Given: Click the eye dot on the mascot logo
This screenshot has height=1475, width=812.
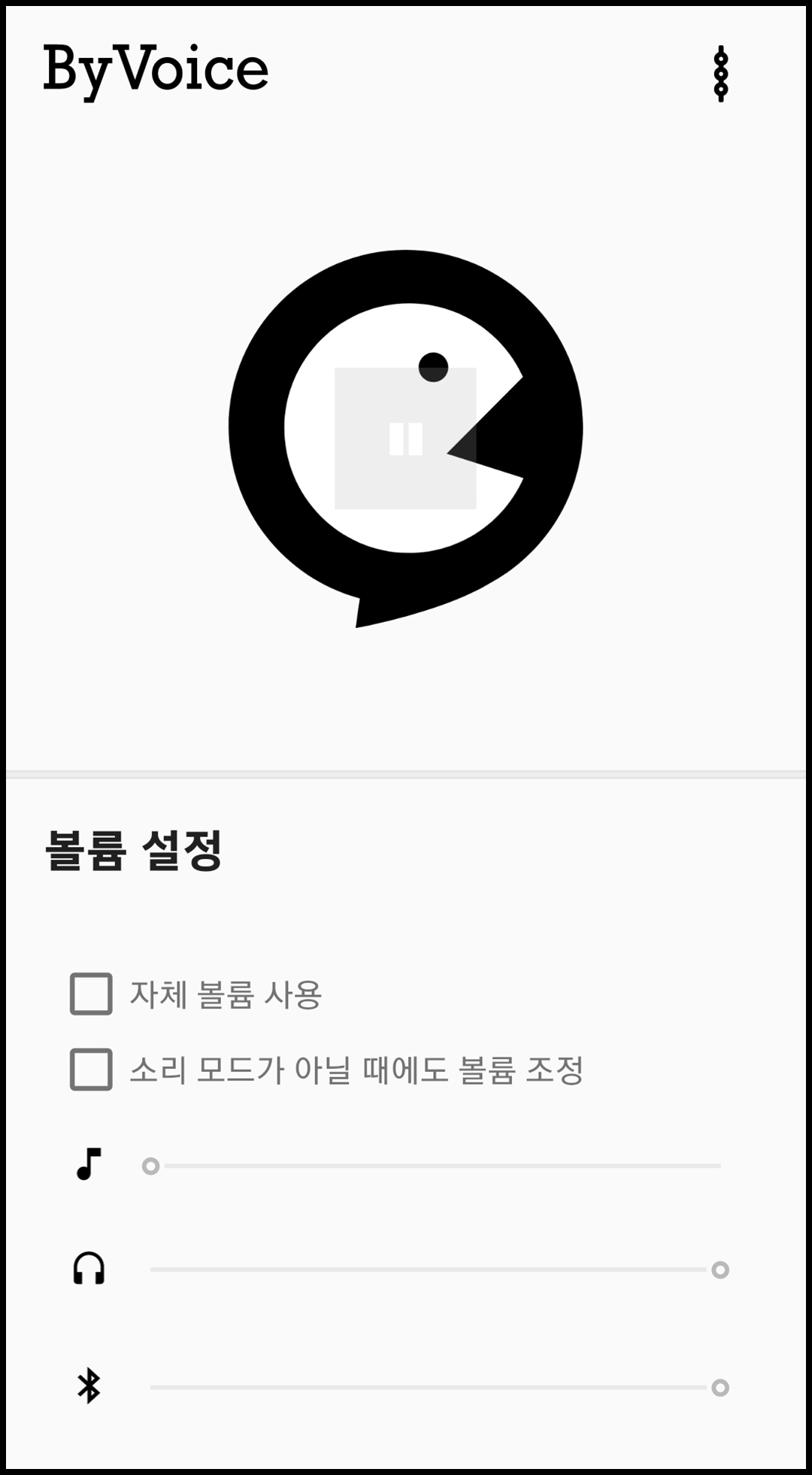Looking at the screenshot, I should (x=433, y=366).
